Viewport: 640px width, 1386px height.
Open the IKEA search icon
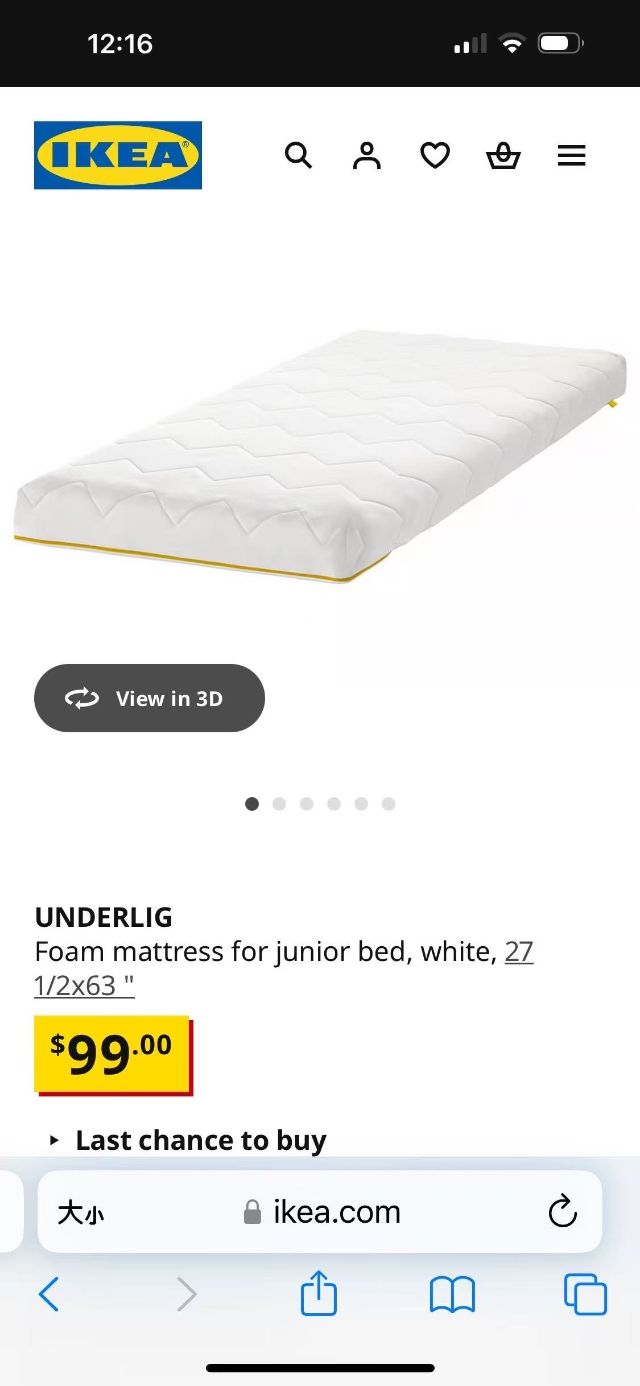[298, 156]
